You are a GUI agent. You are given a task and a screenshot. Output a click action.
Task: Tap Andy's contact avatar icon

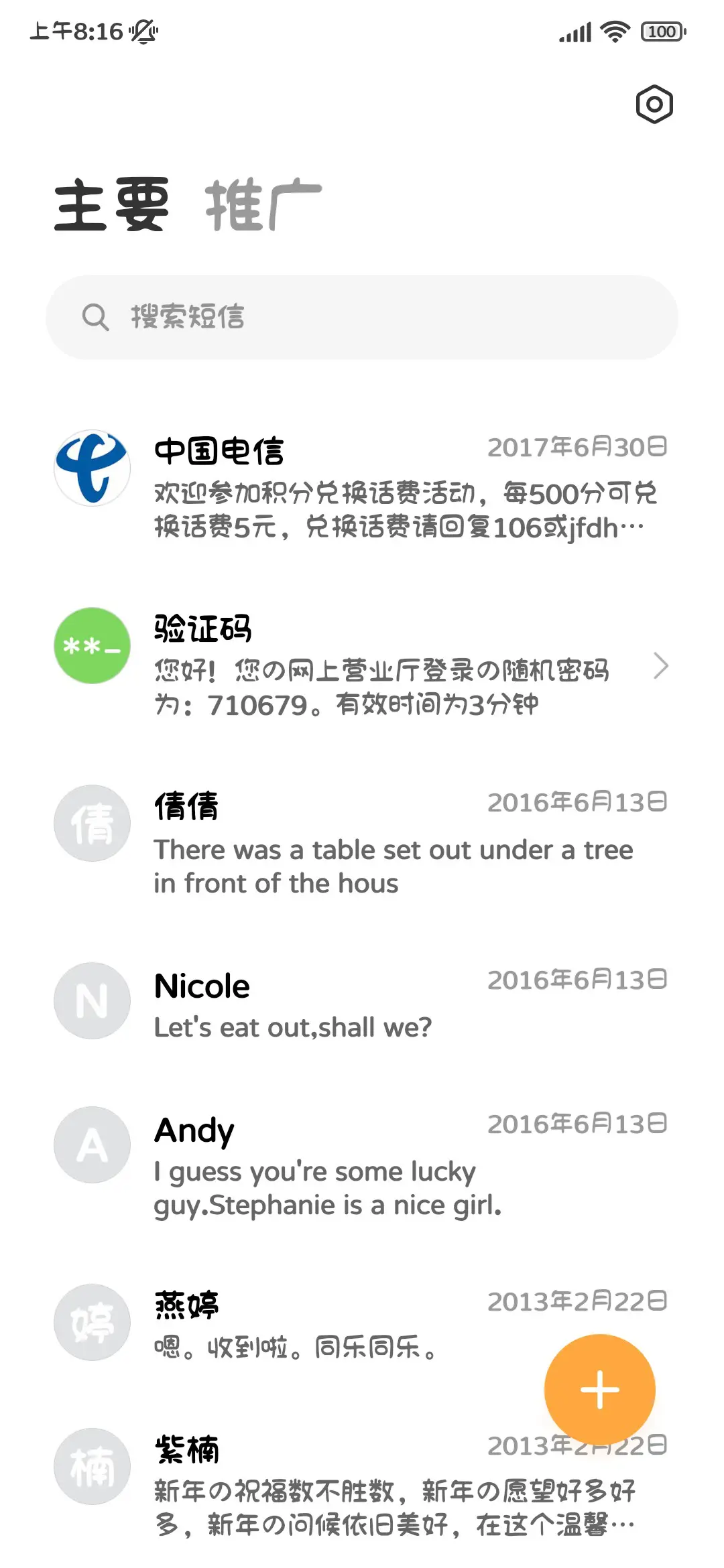click(92, 1145)
